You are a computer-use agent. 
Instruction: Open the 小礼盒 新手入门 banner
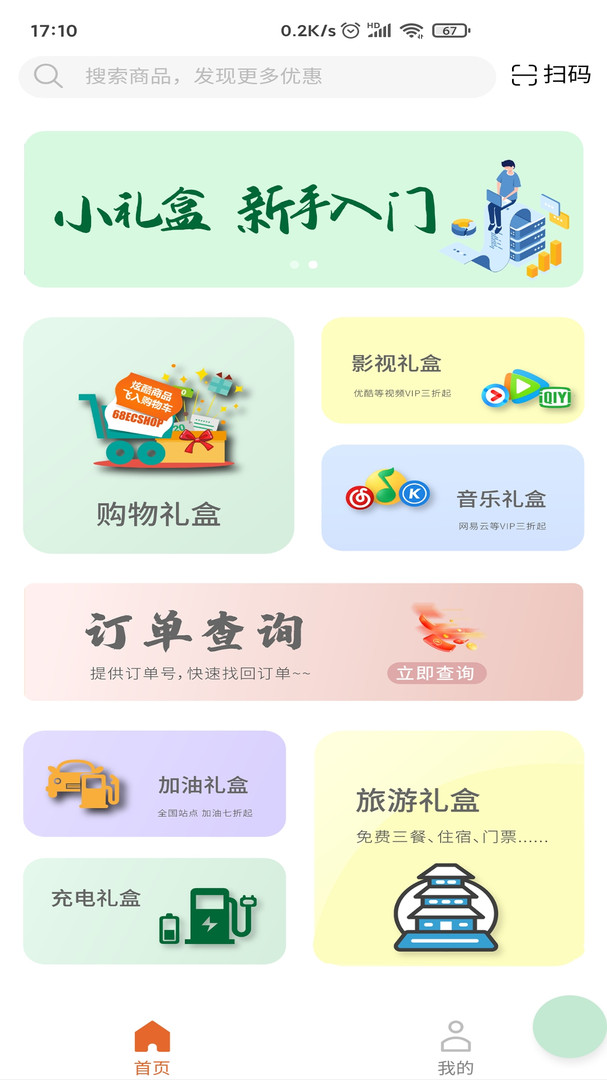[x=303, y=209]
